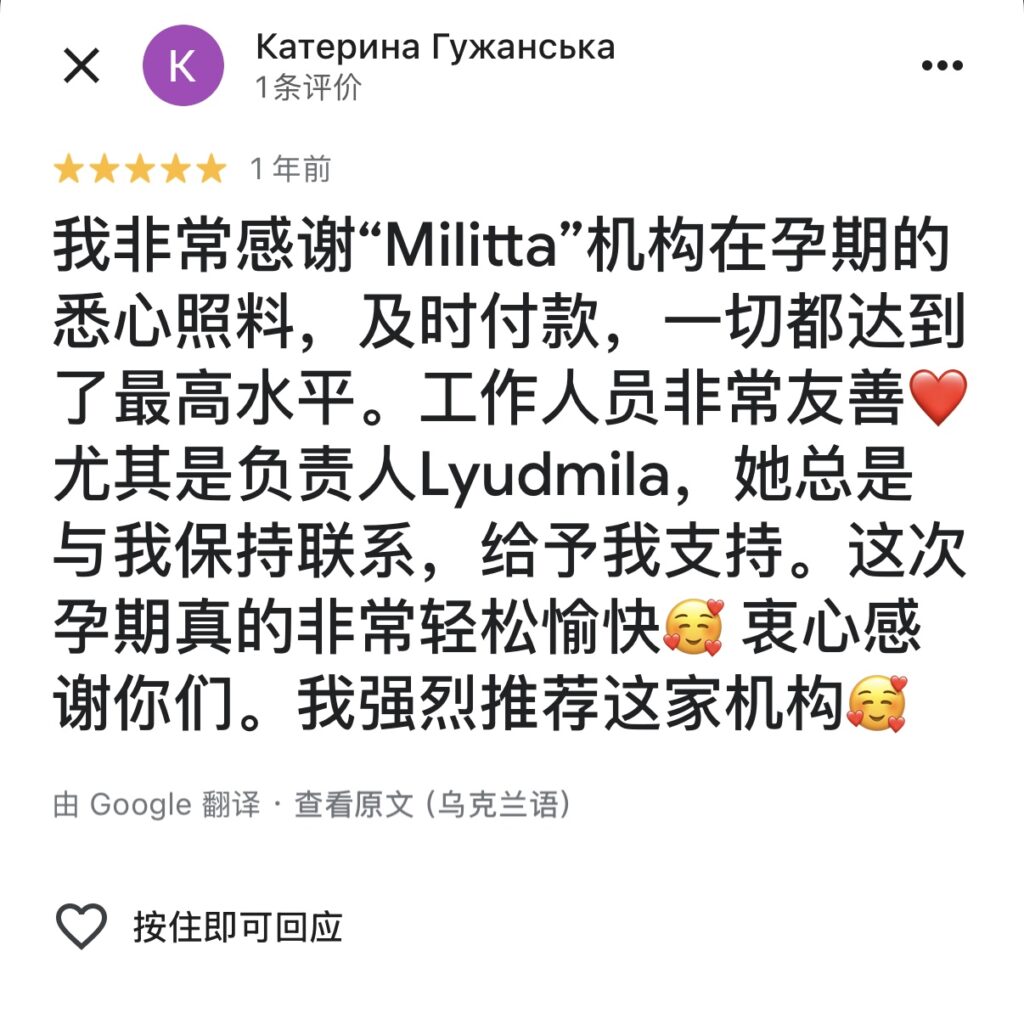Tap 查看原文 to view the Ukrainian original
This screenshot has width=1024, height=1024.
pyautogui.click(x=353, y=805)
